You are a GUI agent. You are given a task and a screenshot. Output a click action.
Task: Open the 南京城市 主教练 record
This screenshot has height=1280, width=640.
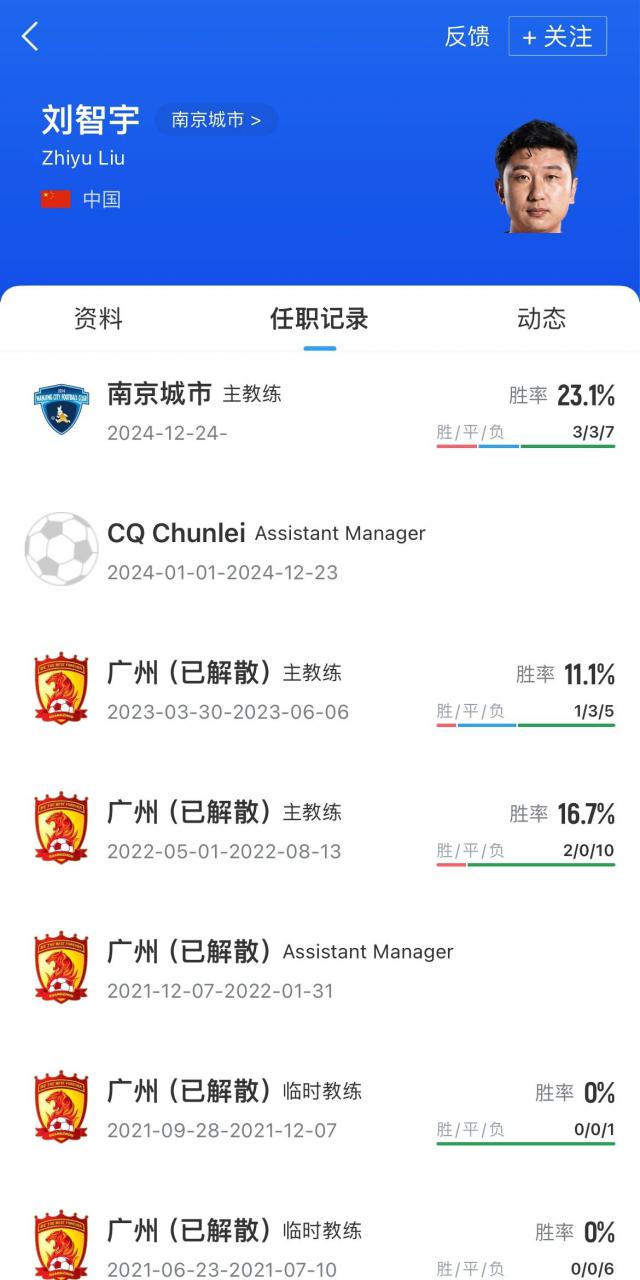(320, 411)
